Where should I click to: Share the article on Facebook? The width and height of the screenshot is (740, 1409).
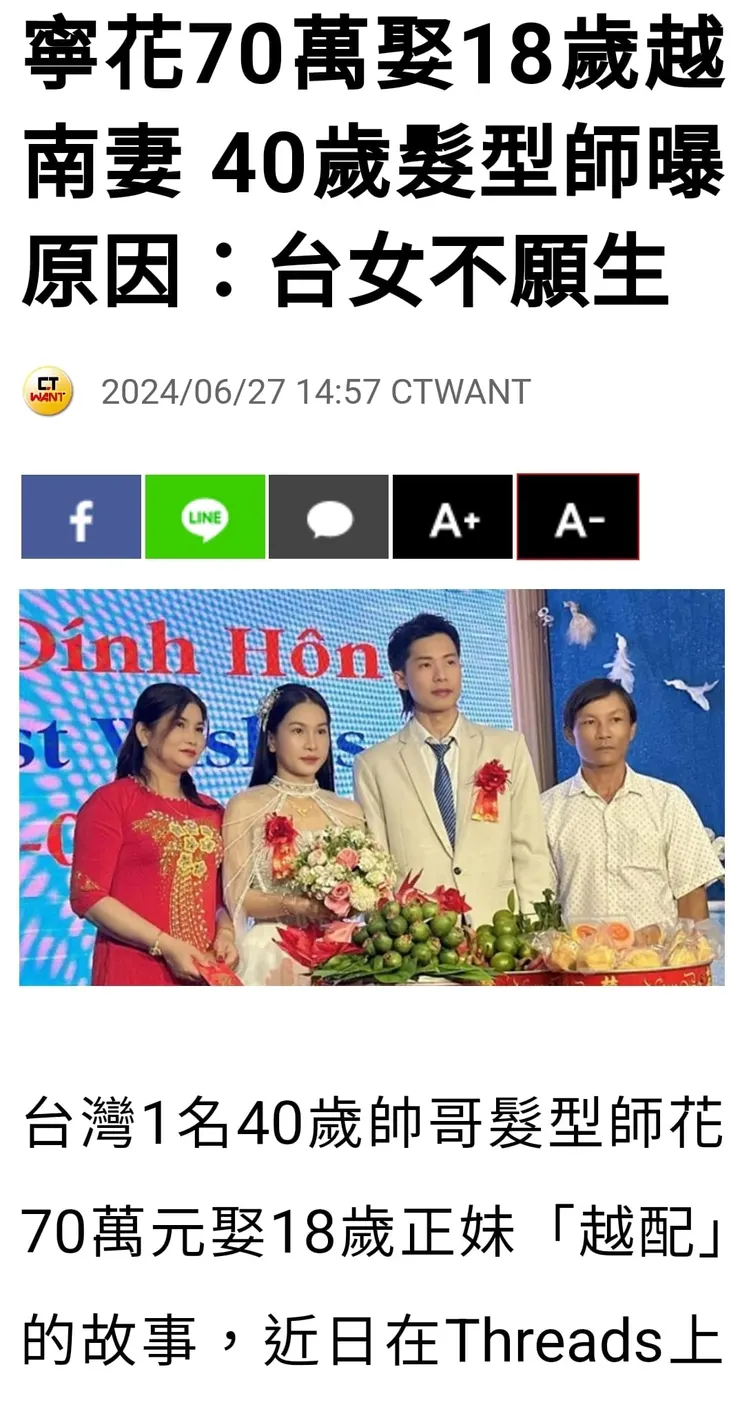[x=81, y=517]
